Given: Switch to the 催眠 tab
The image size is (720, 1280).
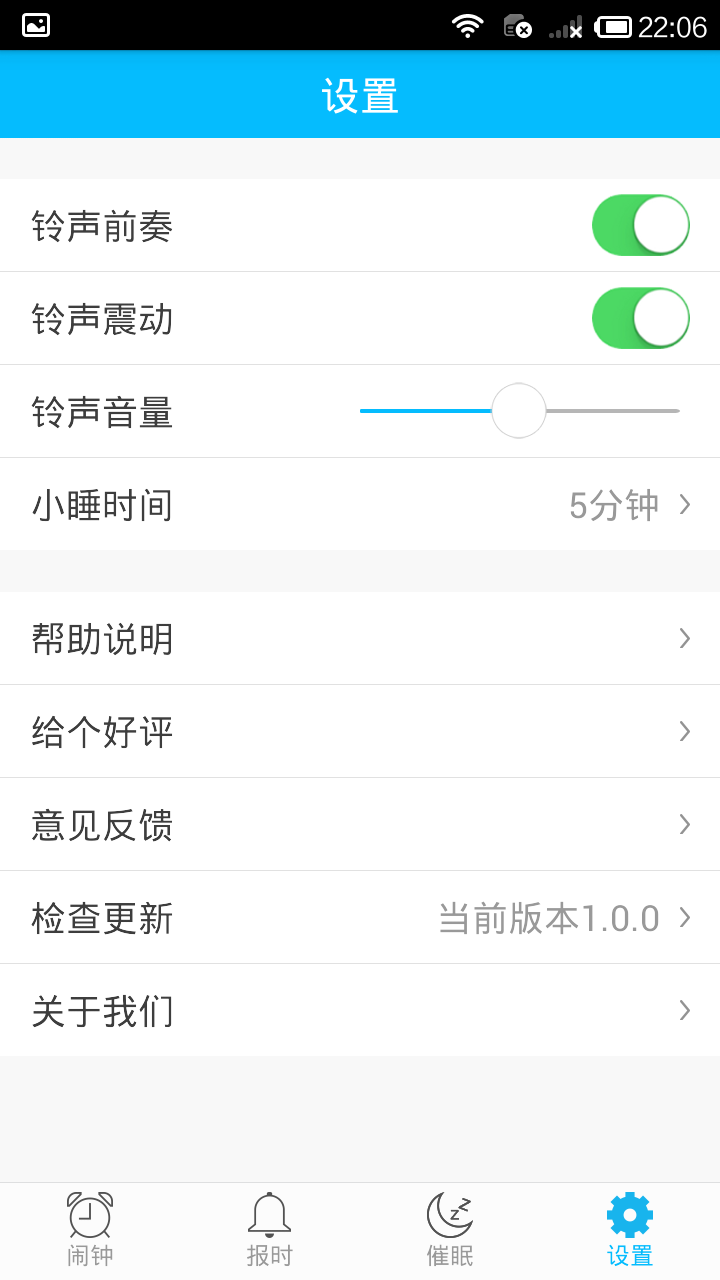Looking at the screenshot, I should tap(450, 1228).
